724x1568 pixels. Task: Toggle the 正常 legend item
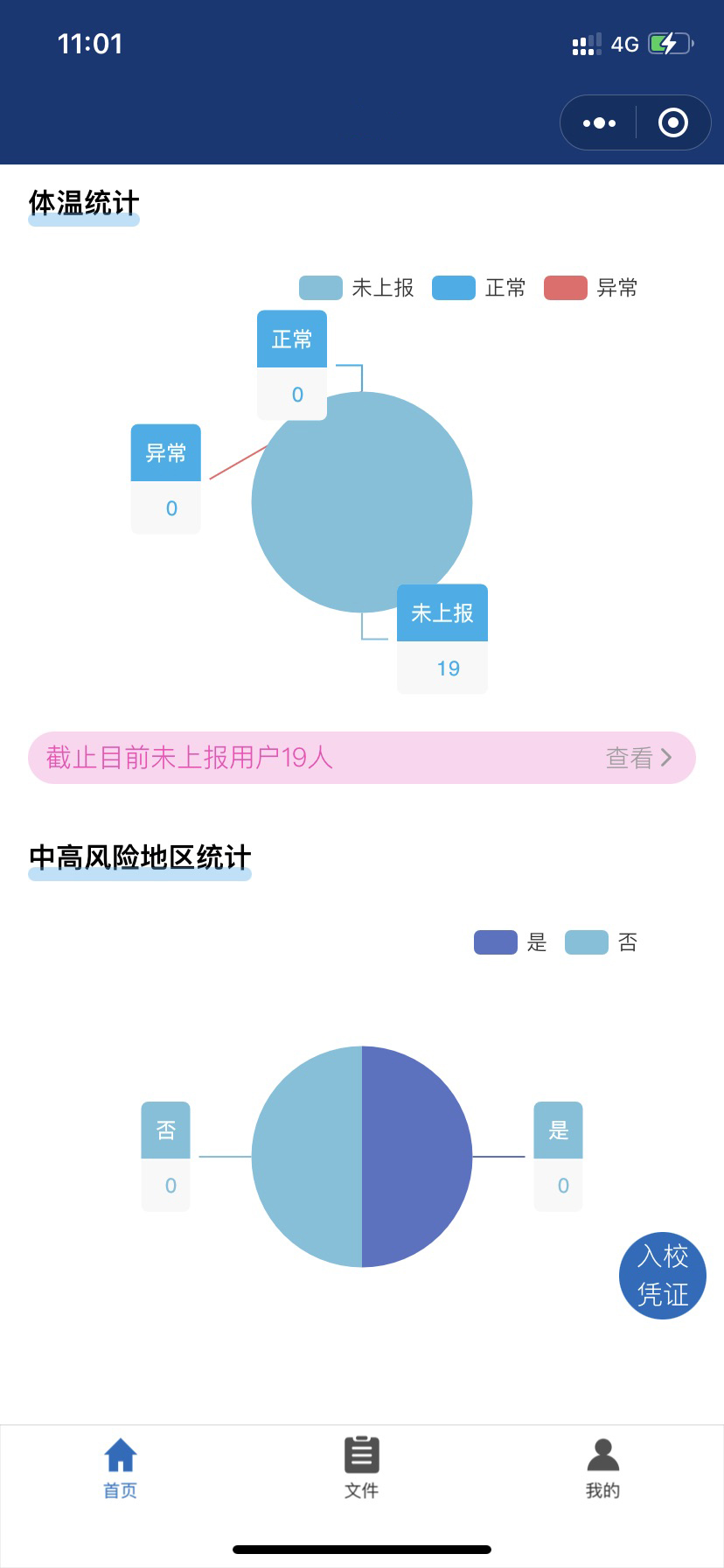coord(479,288)
